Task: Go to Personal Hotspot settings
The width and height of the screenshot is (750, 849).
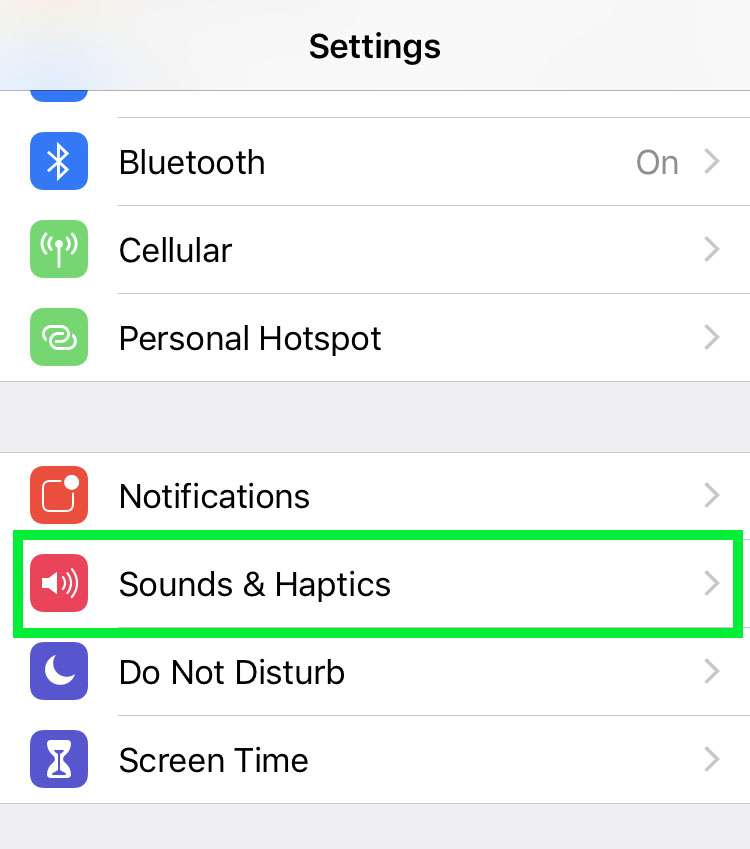Action: pyautogui.click(x=375, y=338)
